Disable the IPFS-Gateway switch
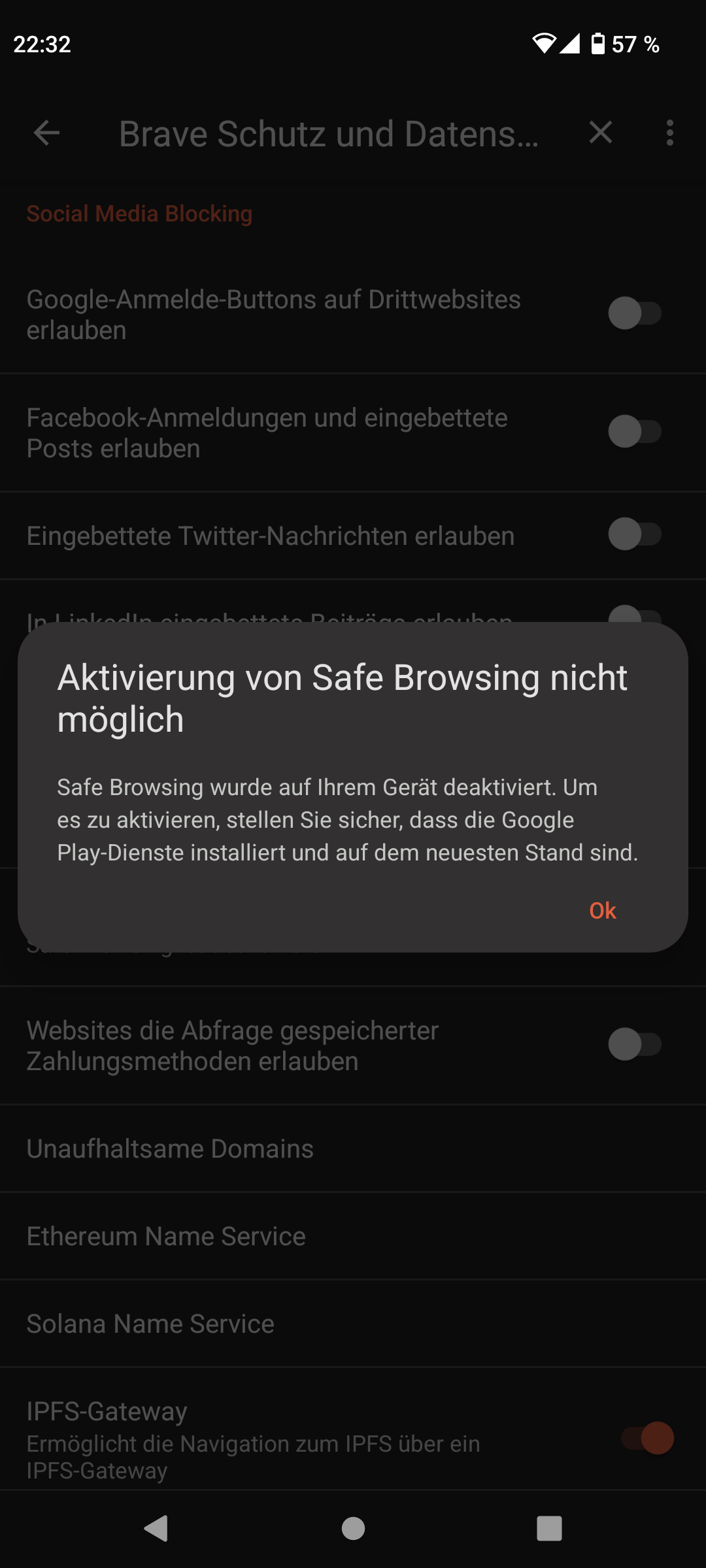The height and width of the screenshot is (1568, 706). (x=647, y=1438)
